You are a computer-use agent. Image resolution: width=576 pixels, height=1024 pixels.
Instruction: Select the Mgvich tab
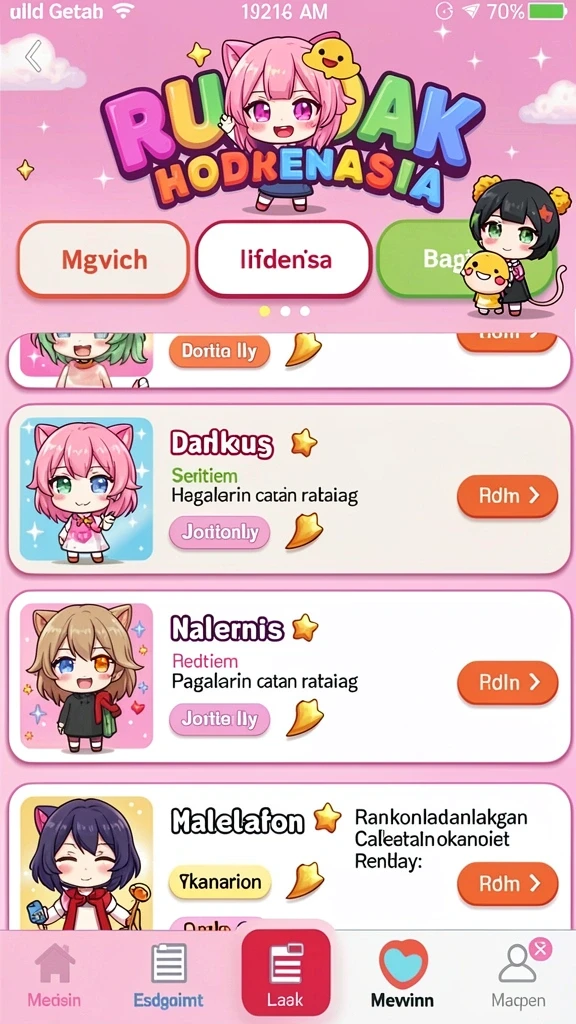103,260
